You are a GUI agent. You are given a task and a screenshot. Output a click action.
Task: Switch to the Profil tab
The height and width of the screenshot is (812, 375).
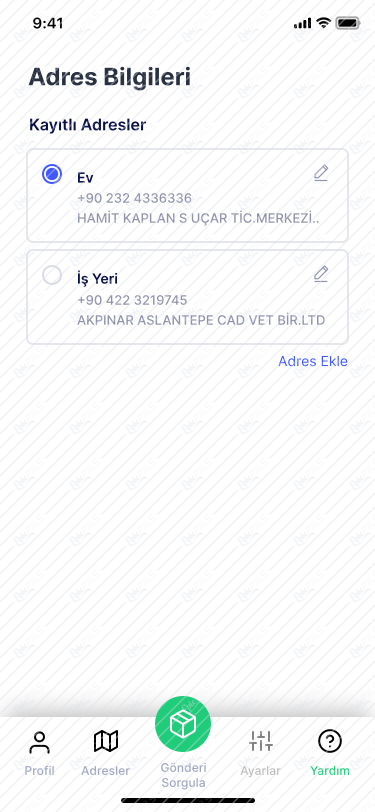(39, 753)
